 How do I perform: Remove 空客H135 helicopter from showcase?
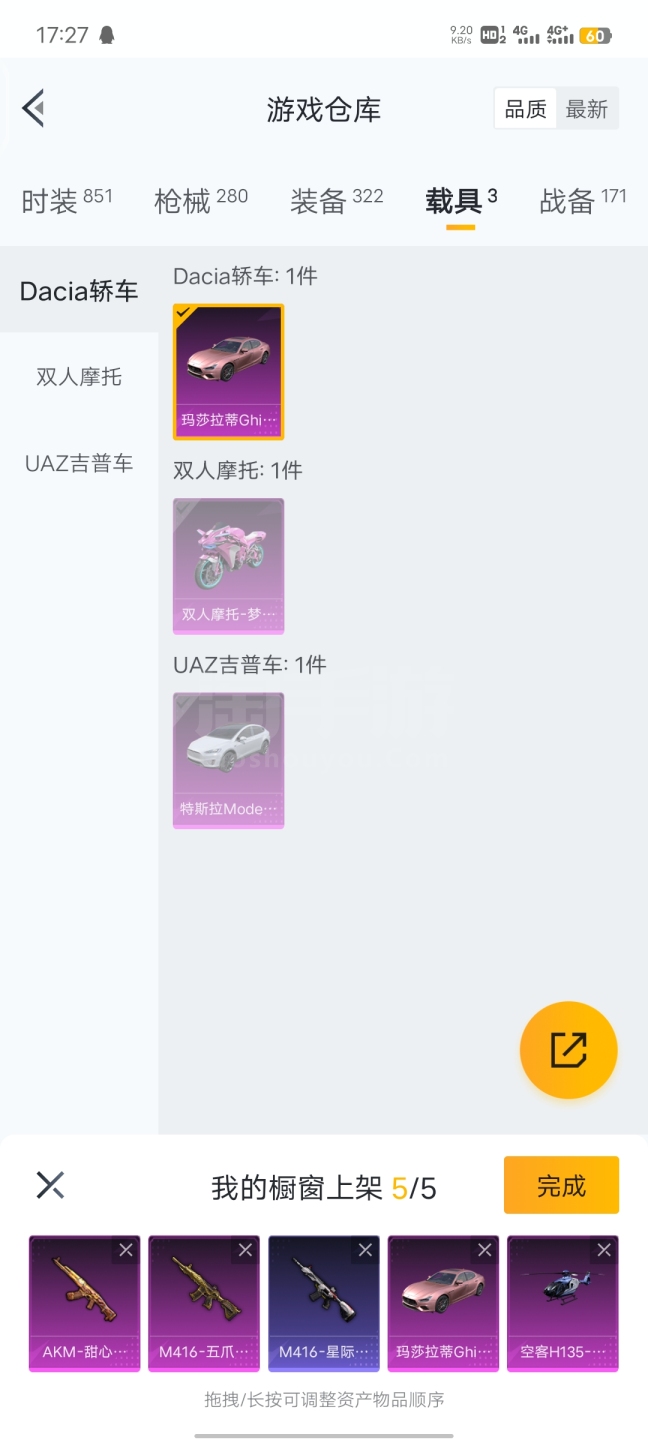604,1250
